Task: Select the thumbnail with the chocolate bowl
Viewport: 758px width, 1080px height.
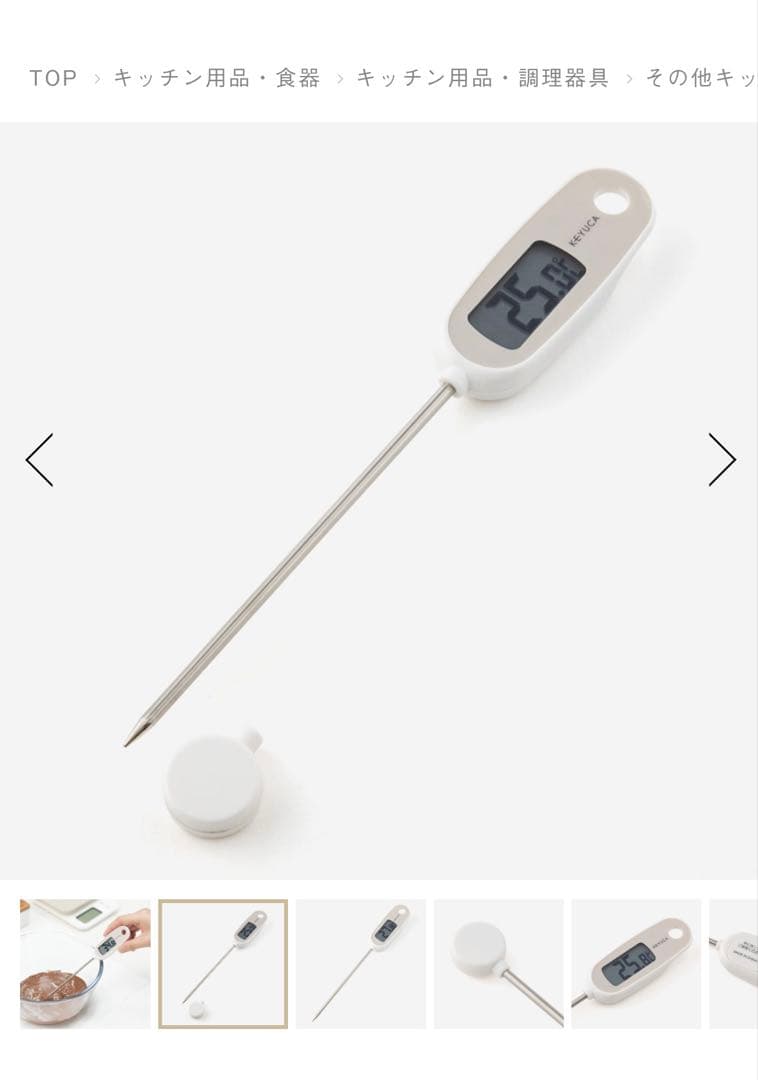Action: (85, 964)
